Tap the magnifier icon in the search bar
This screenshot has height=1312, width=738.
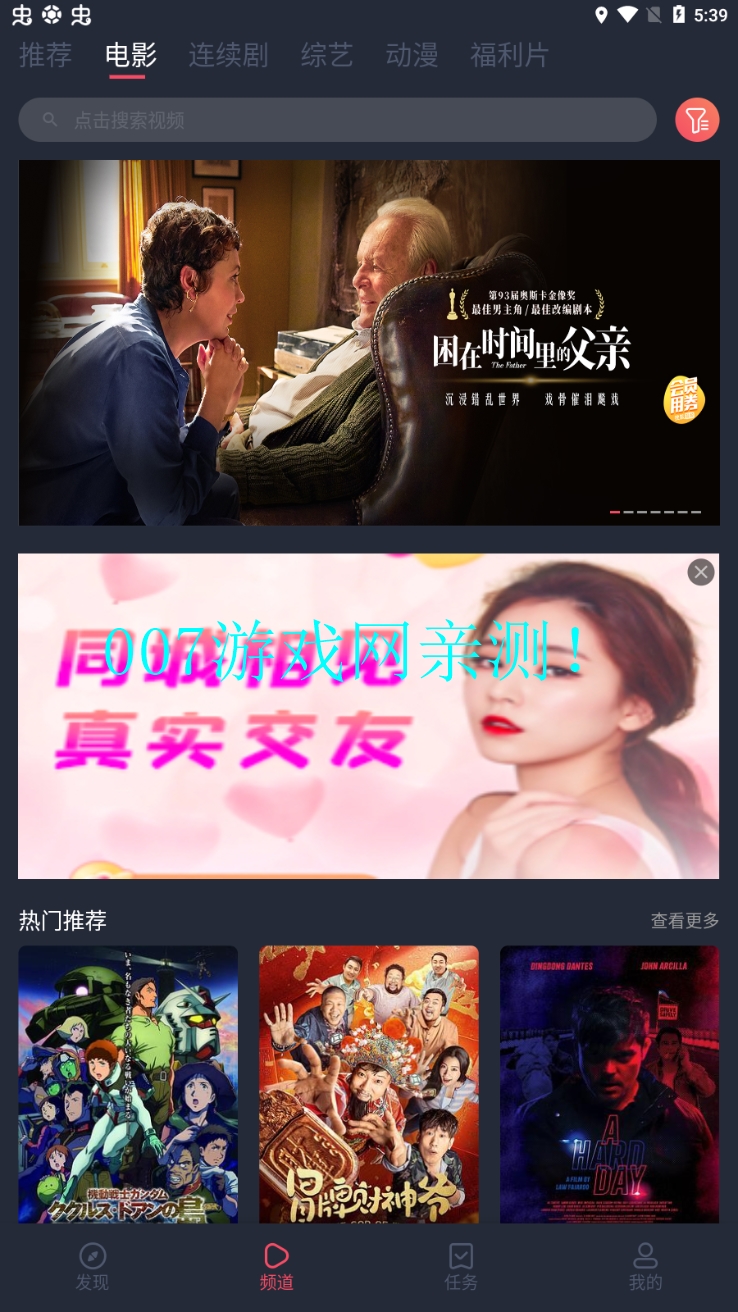[x=50, y=119]
